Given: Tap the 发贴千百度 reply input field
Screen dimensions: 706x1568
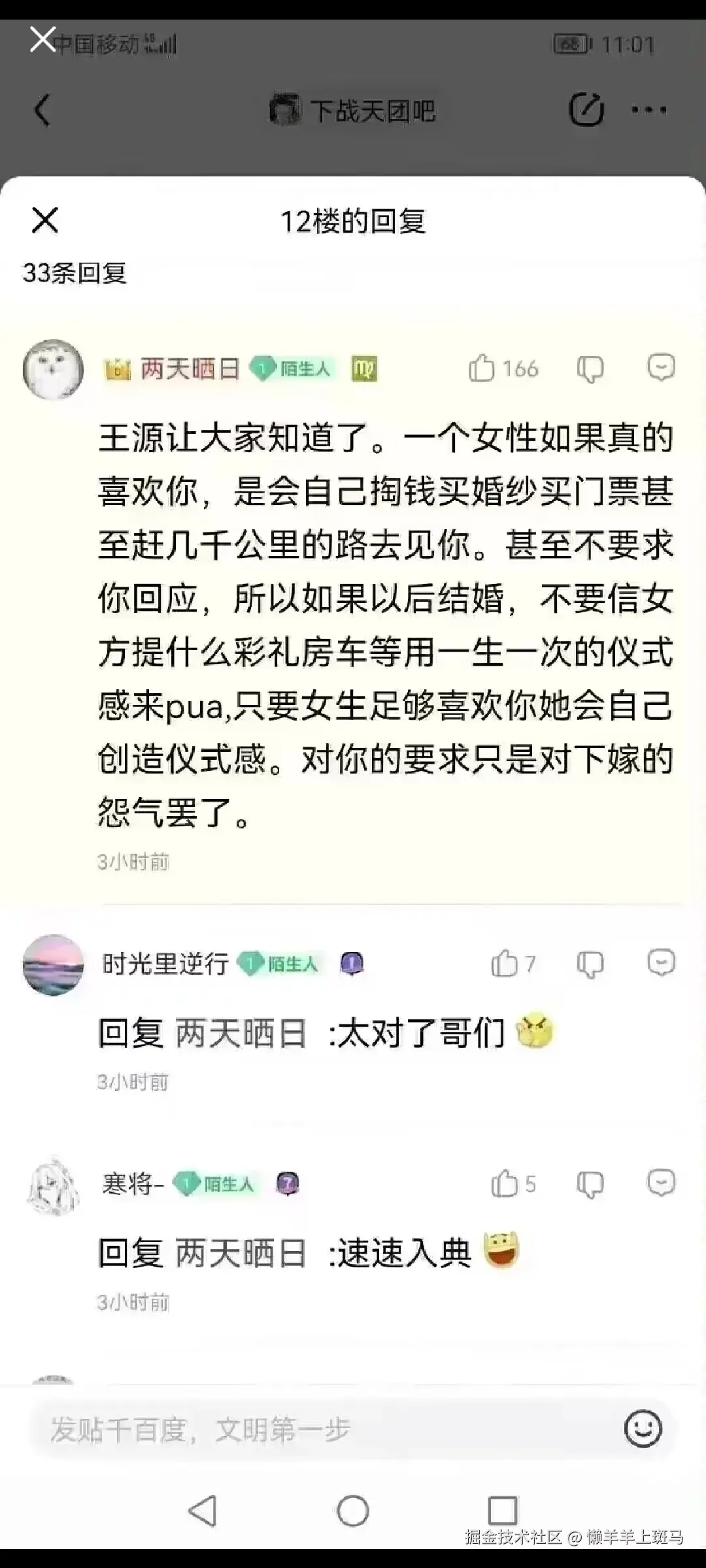Looking at the screenshot, I should coord(314,1429).
